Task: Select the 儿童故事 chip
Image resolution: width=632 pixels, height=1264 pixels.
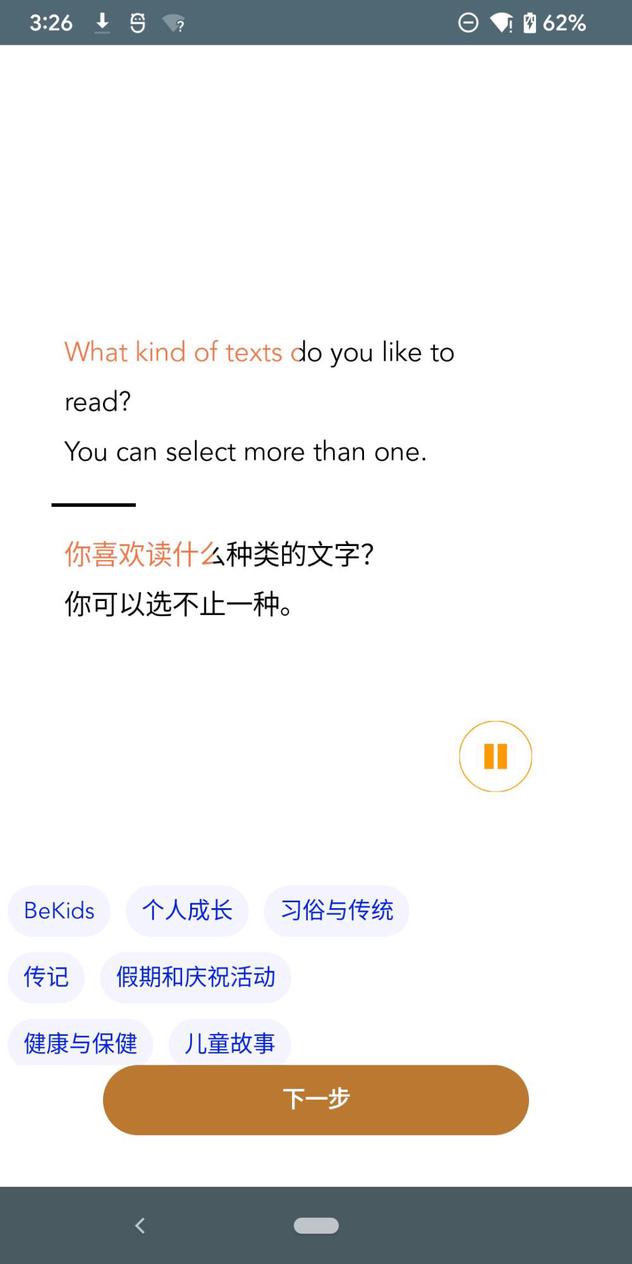Action: [229, 1043]
